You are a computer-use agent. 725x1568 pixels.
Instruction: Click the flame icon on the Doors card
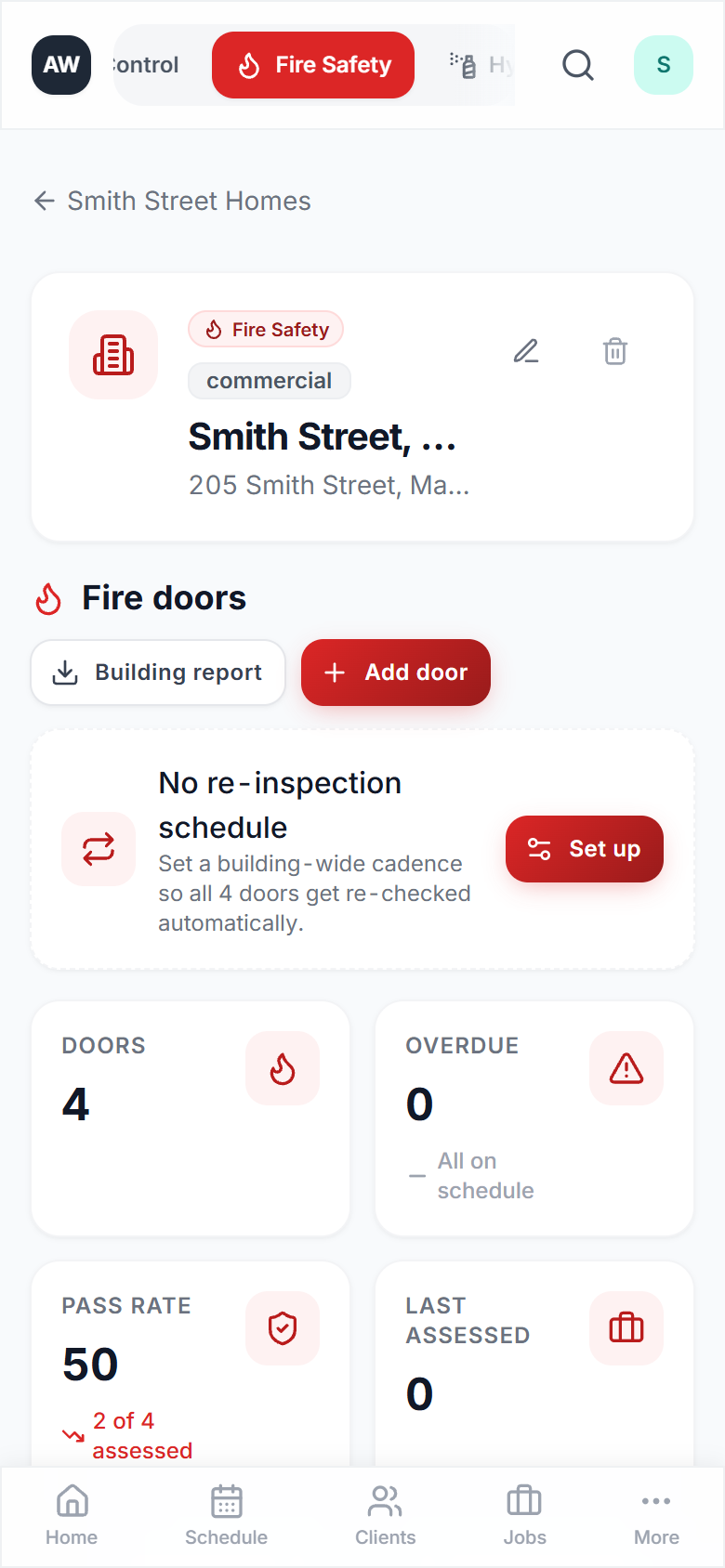coord(282,1068)
